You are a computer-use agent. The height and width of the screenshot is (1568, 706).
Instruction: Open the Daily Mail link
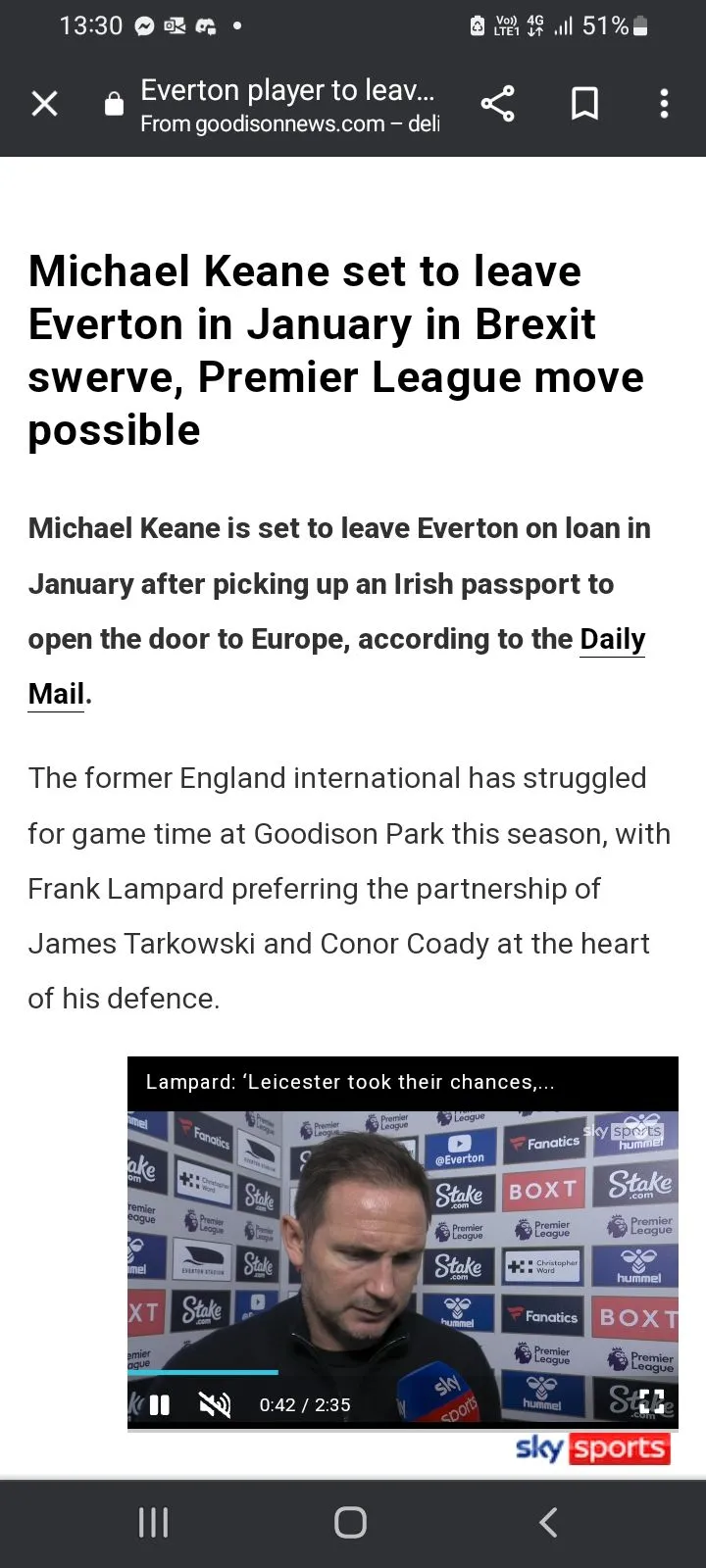[x=612, y=640]
